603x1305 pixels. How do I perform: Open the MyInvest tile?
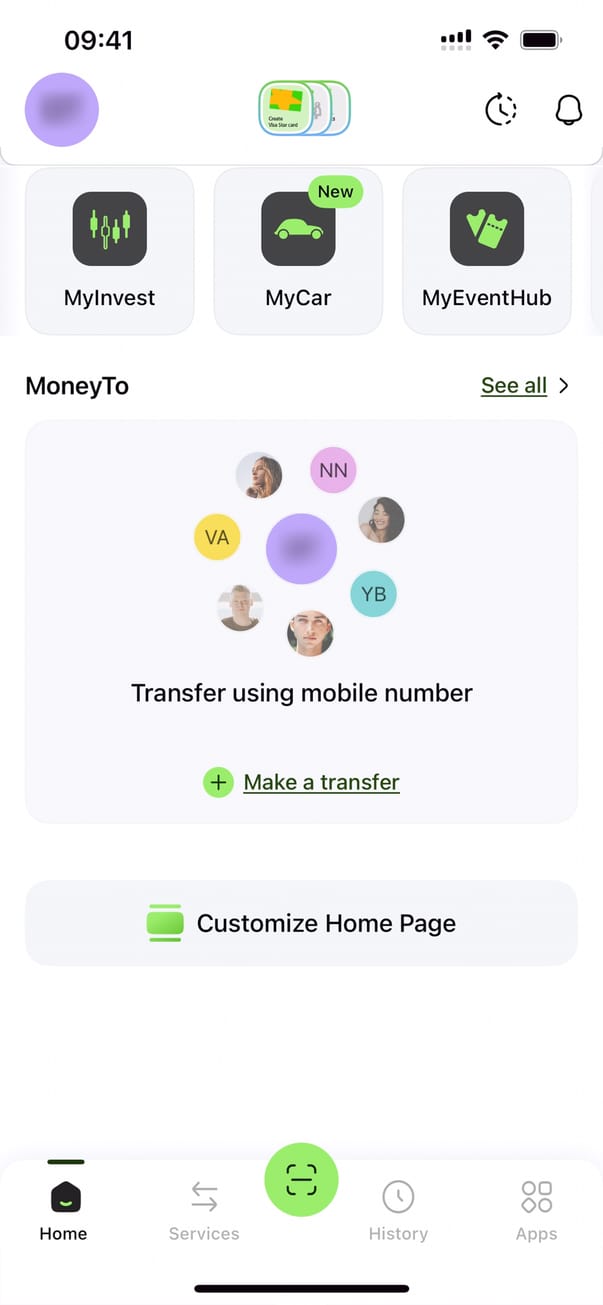pos(109,250)
